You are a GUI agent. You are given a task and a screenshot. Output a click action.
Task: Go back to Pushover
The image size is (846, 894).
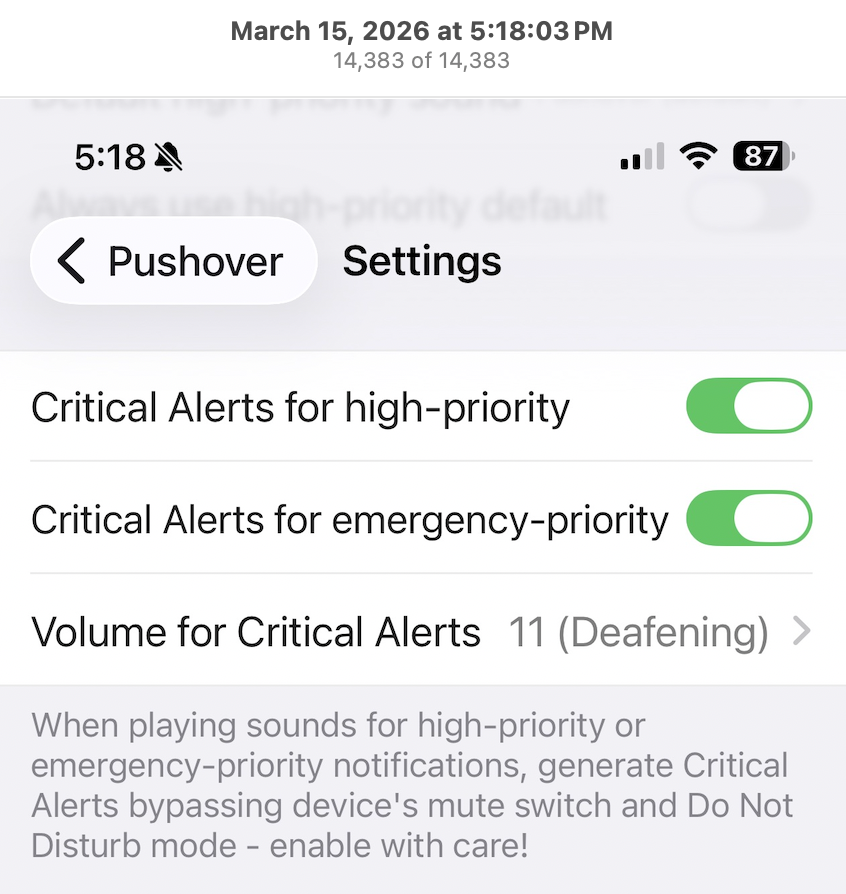click(173, 262)
